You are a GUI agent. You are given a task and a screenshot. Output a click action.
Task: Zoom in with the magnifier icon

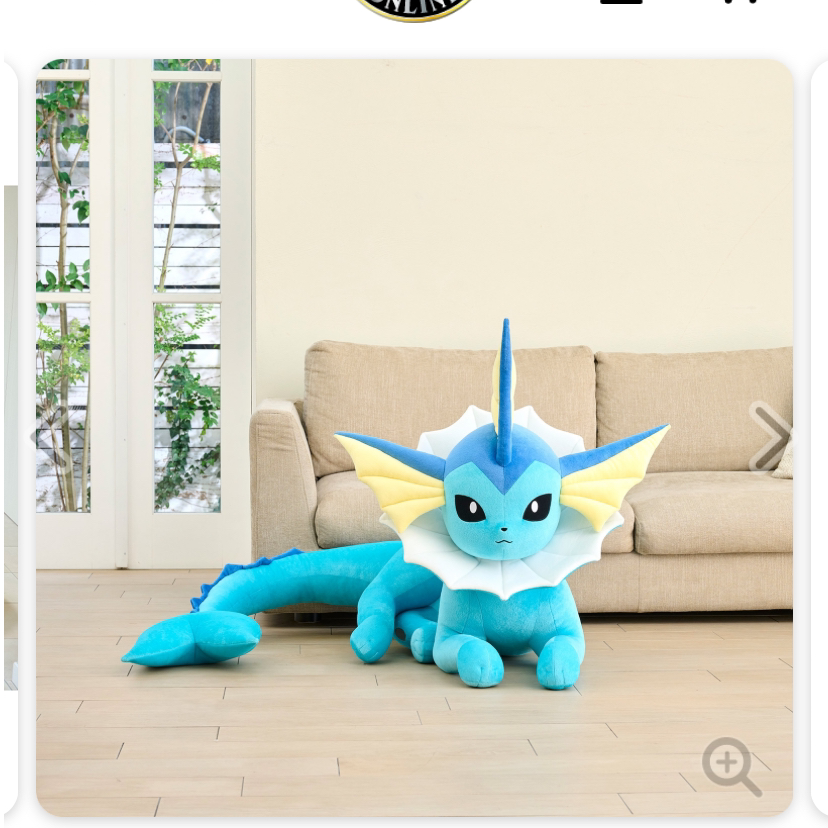(x=731, y=766)
